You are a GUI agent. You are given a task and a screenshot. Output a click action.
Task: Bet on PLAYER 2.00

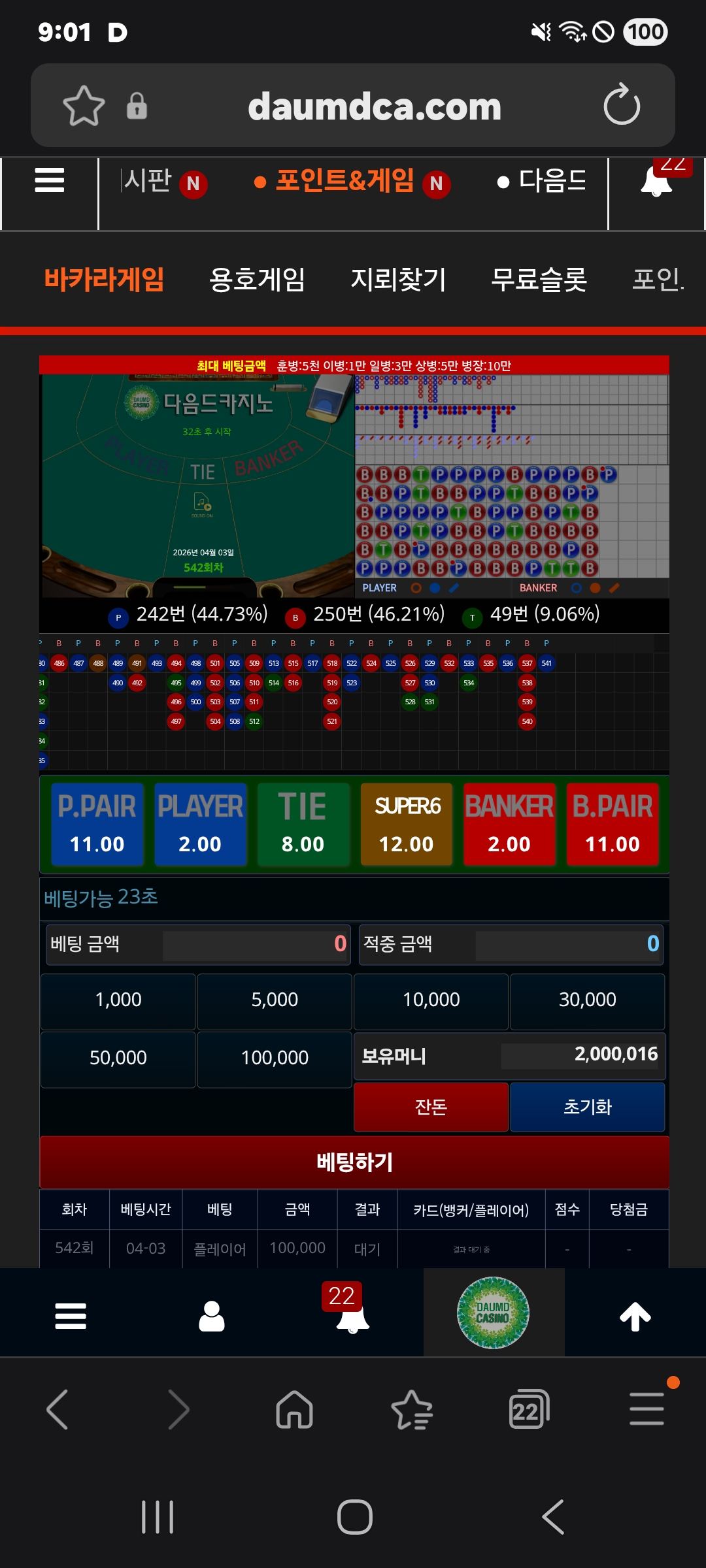click(x=200, y=824)
